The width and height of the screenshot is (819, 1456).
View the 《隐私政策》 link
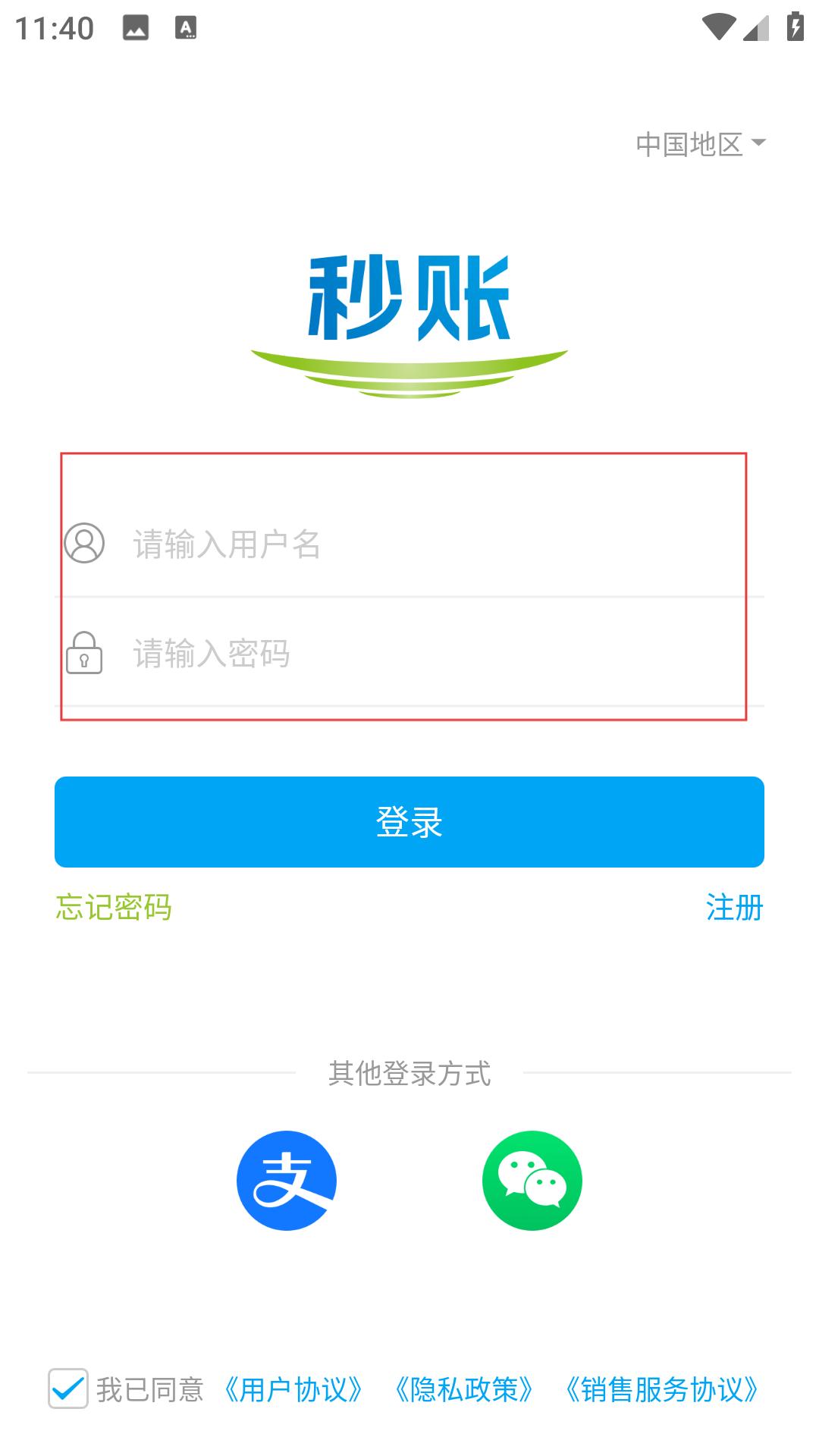(464, 1389)
